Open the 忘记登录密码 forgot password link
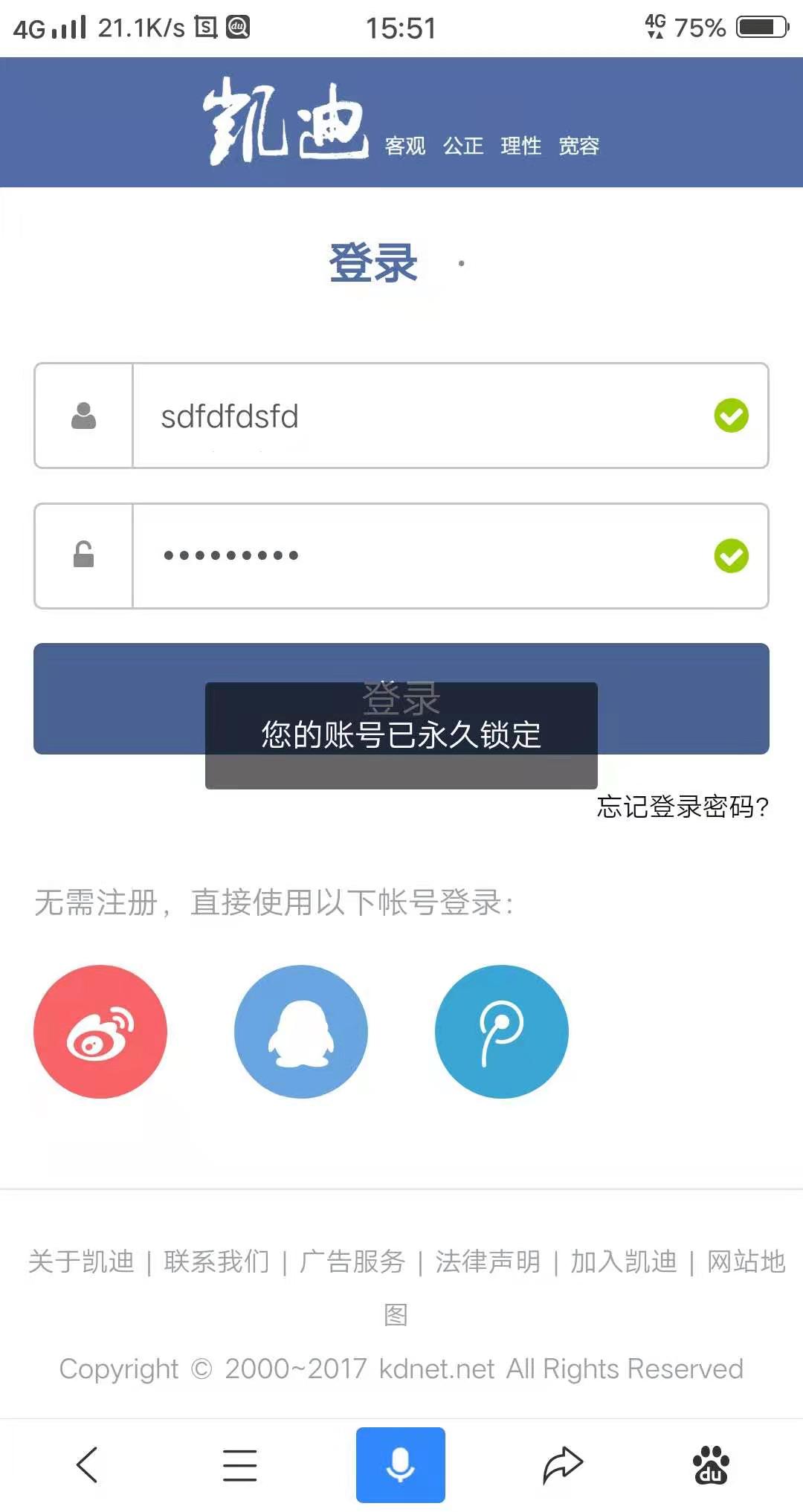803x1512 pixels. click(x=682, y=807)
